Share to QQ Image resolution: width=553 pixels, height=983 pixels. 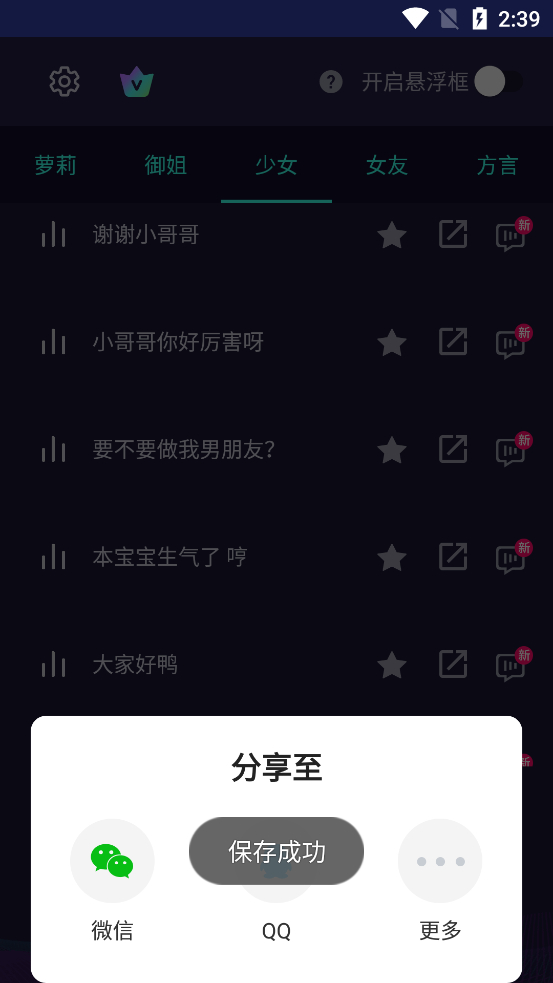[x=276, y=880]
